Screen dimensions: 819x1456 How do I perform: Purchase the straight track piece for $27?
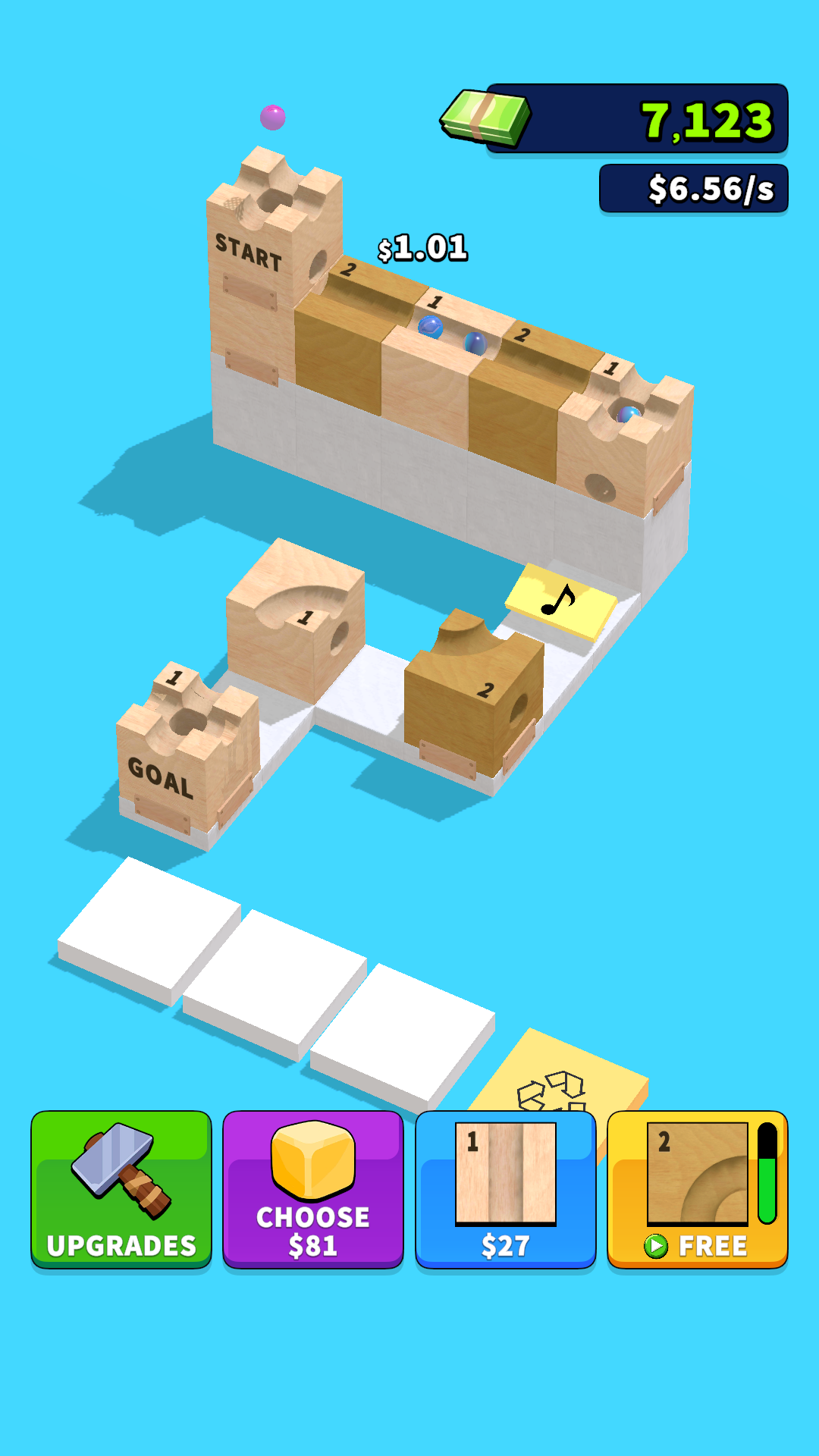(506, 1189)
